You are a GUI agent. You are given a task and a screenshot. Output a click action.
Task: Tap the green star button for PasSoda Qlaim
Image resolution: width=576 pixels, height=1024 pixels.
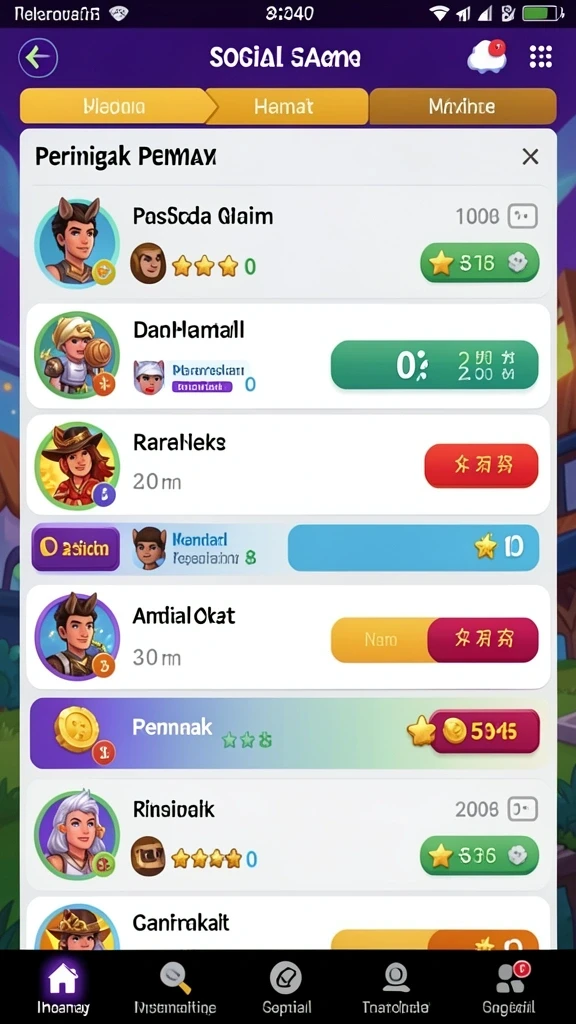479,263
